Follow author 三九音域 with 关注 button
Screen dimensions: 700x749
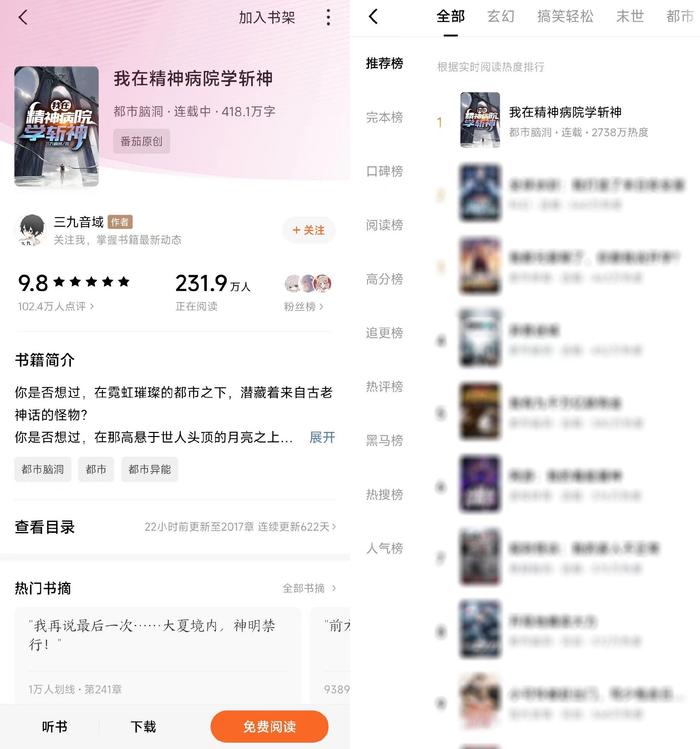(308, 230)
